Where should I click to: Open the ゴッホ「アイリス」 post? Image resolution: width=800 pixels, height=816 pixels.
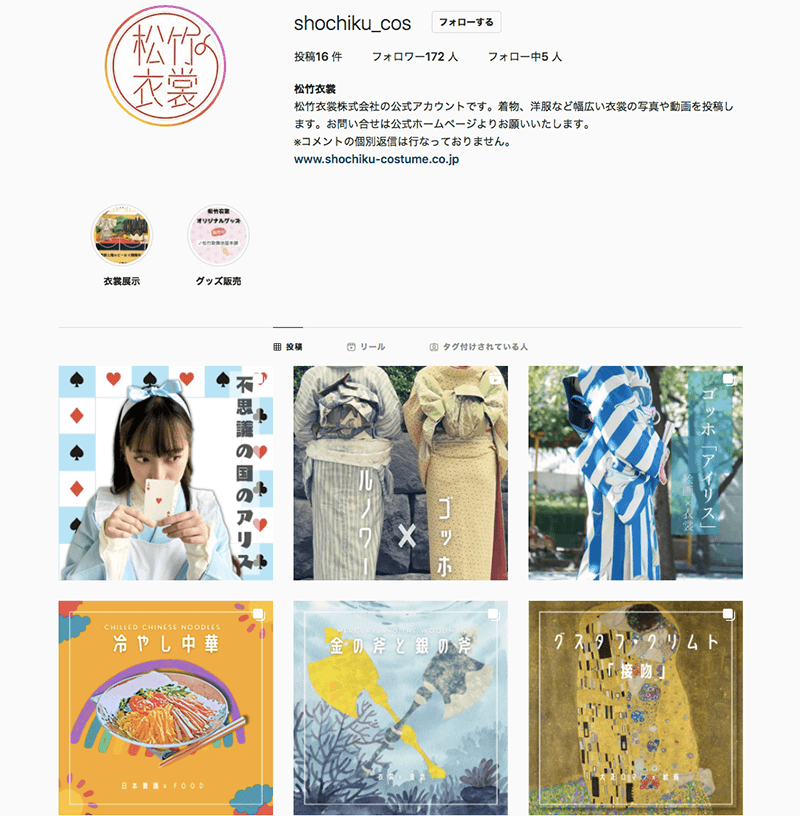point(635,473)
